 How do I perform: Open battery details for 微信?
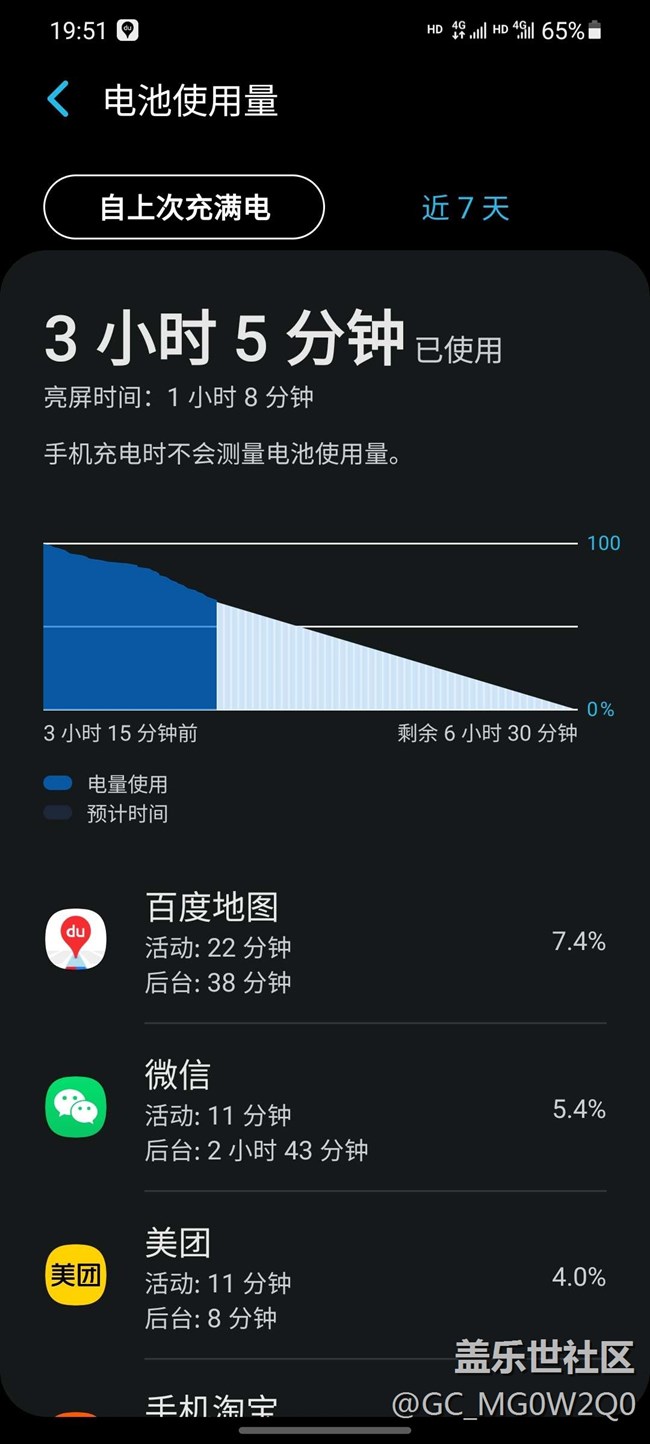tap(325, 1108)
